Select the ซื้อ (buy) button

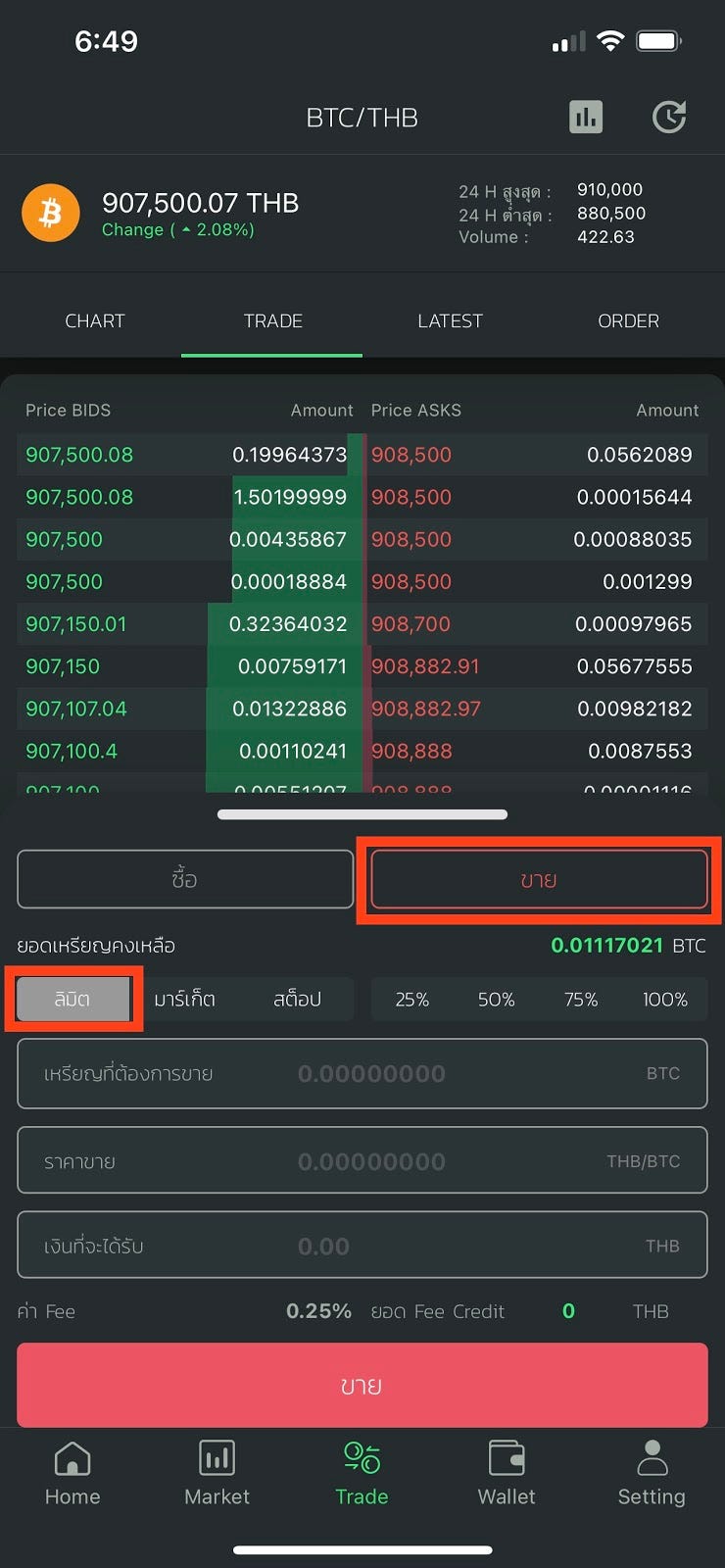[x=185, y=879]
